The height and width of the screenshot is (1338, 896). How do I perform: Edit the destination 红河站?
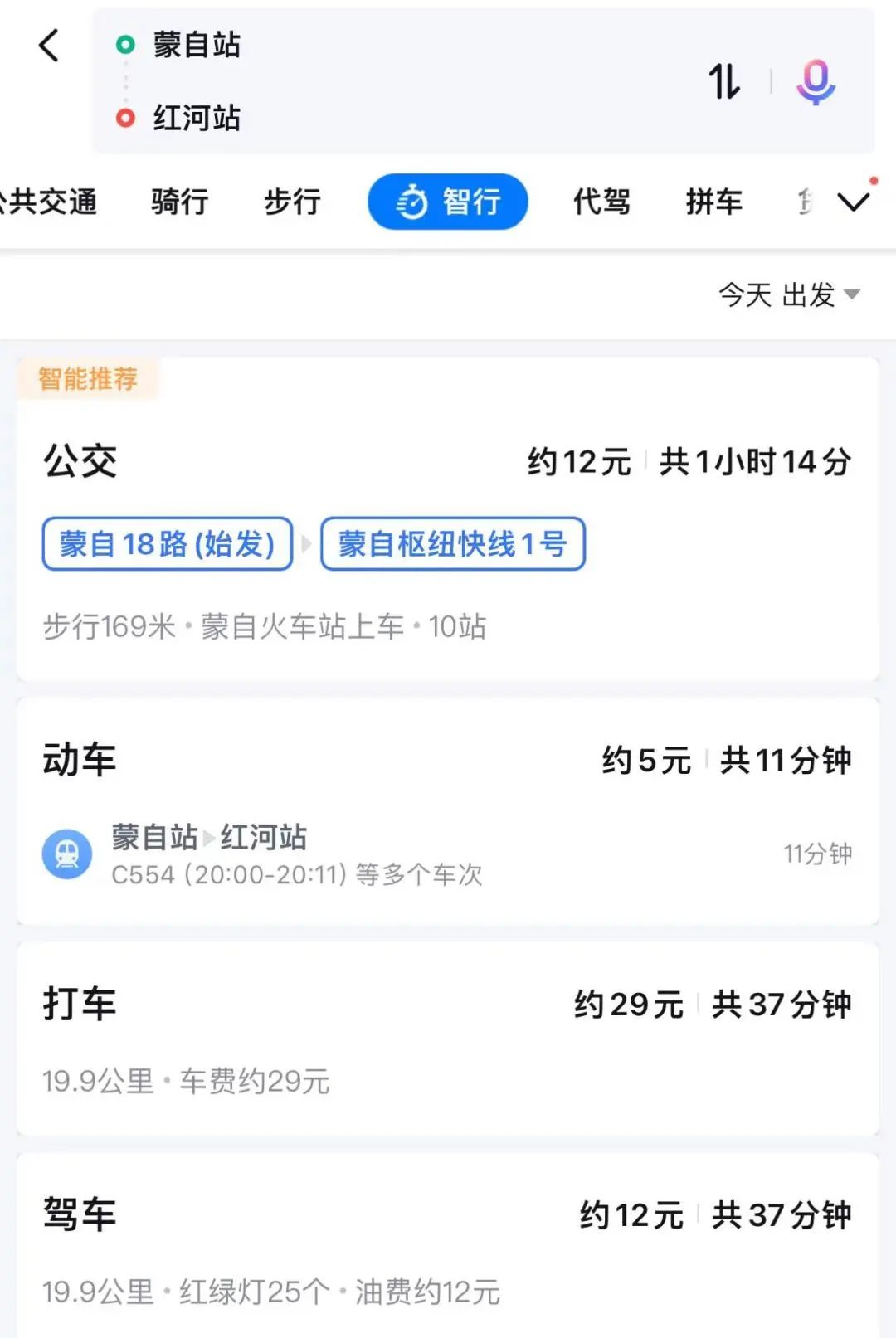click(x=197, y=118)
